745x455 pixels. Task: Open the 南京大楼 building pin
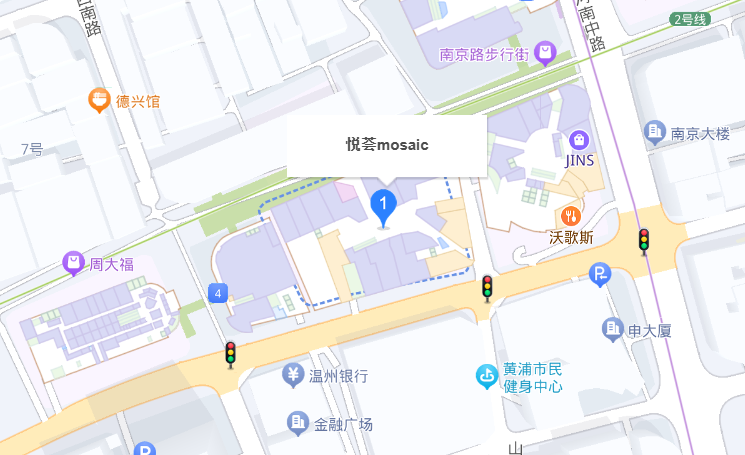pos(655,131)
